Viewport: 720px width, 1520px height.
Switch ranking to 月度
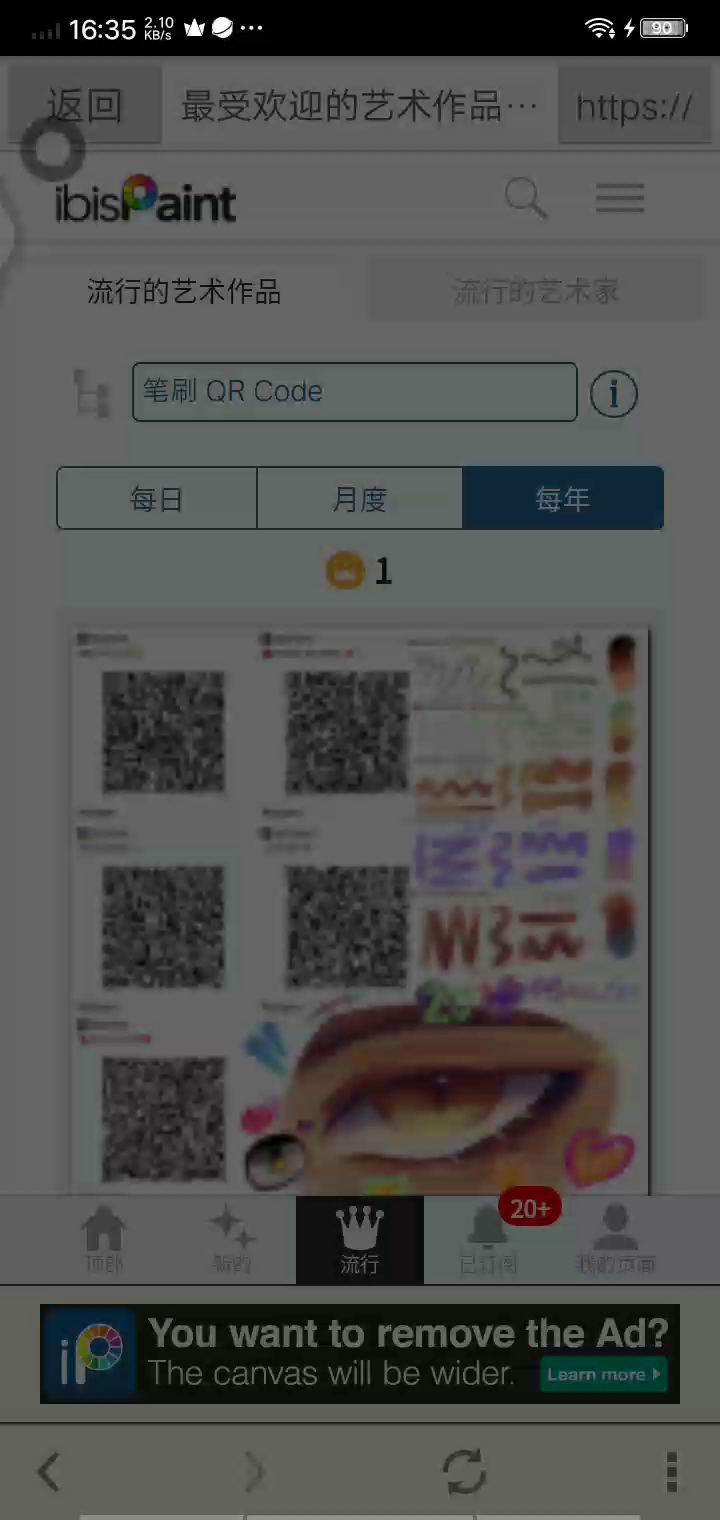click(x=360, y=498)
